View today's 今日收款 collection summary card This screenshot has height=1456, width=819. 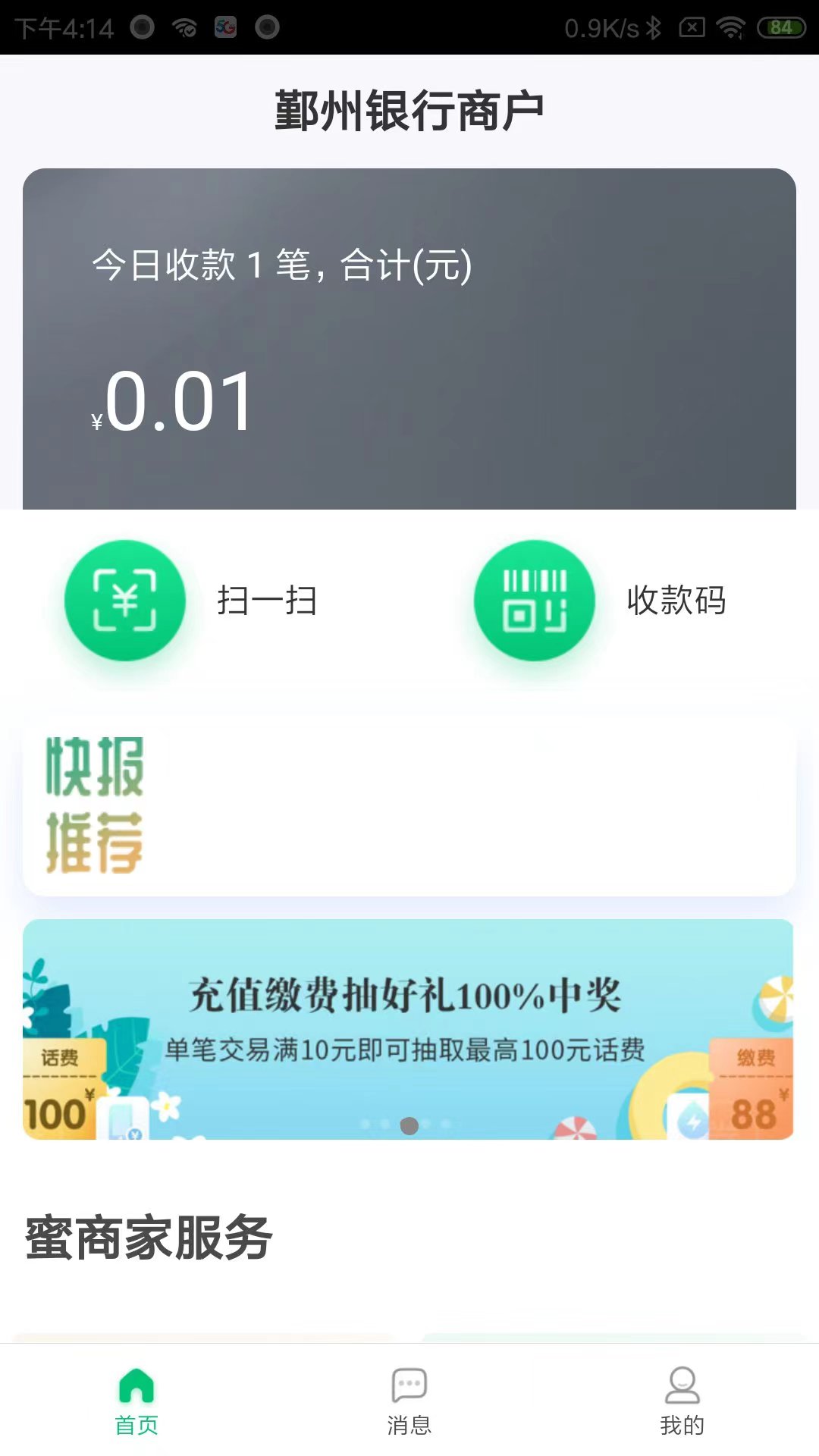pyautogui.click(x=409, y=339)
